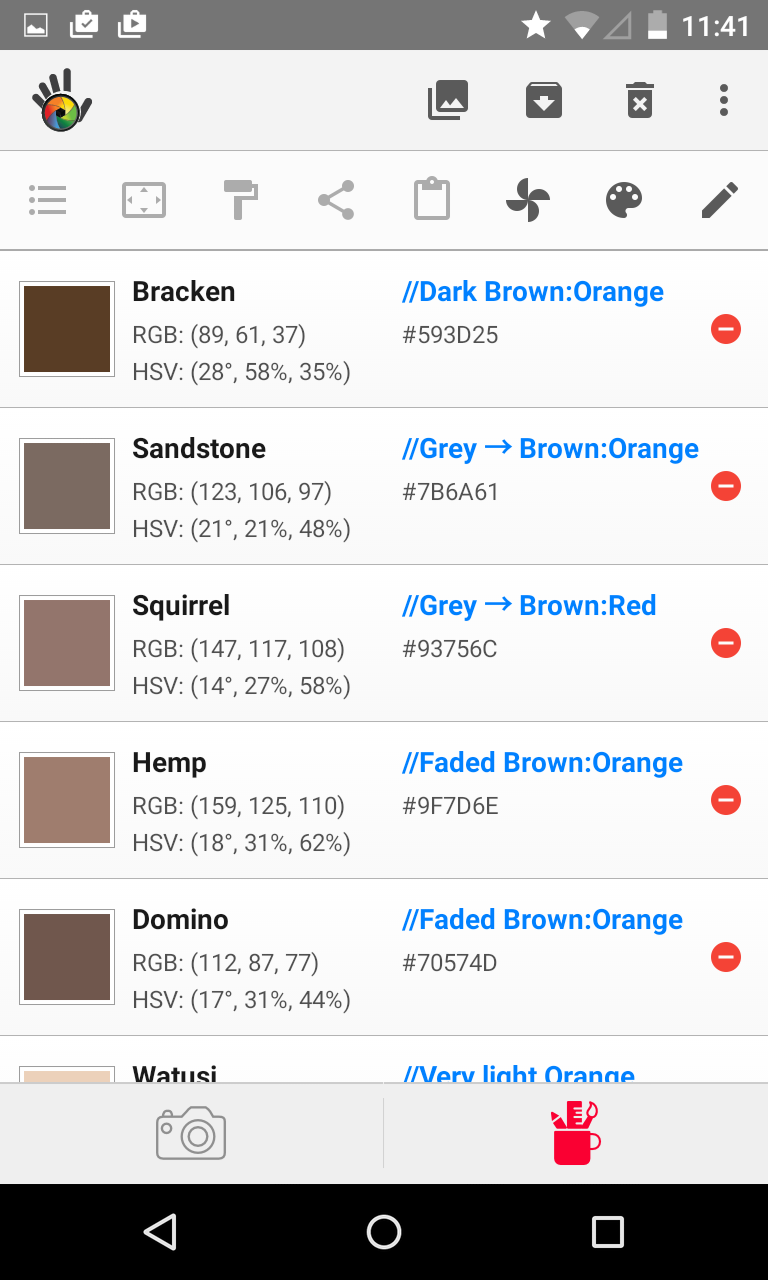
Task: Edit the palette with the pencil icon
Action: click(x=719, y=199)
